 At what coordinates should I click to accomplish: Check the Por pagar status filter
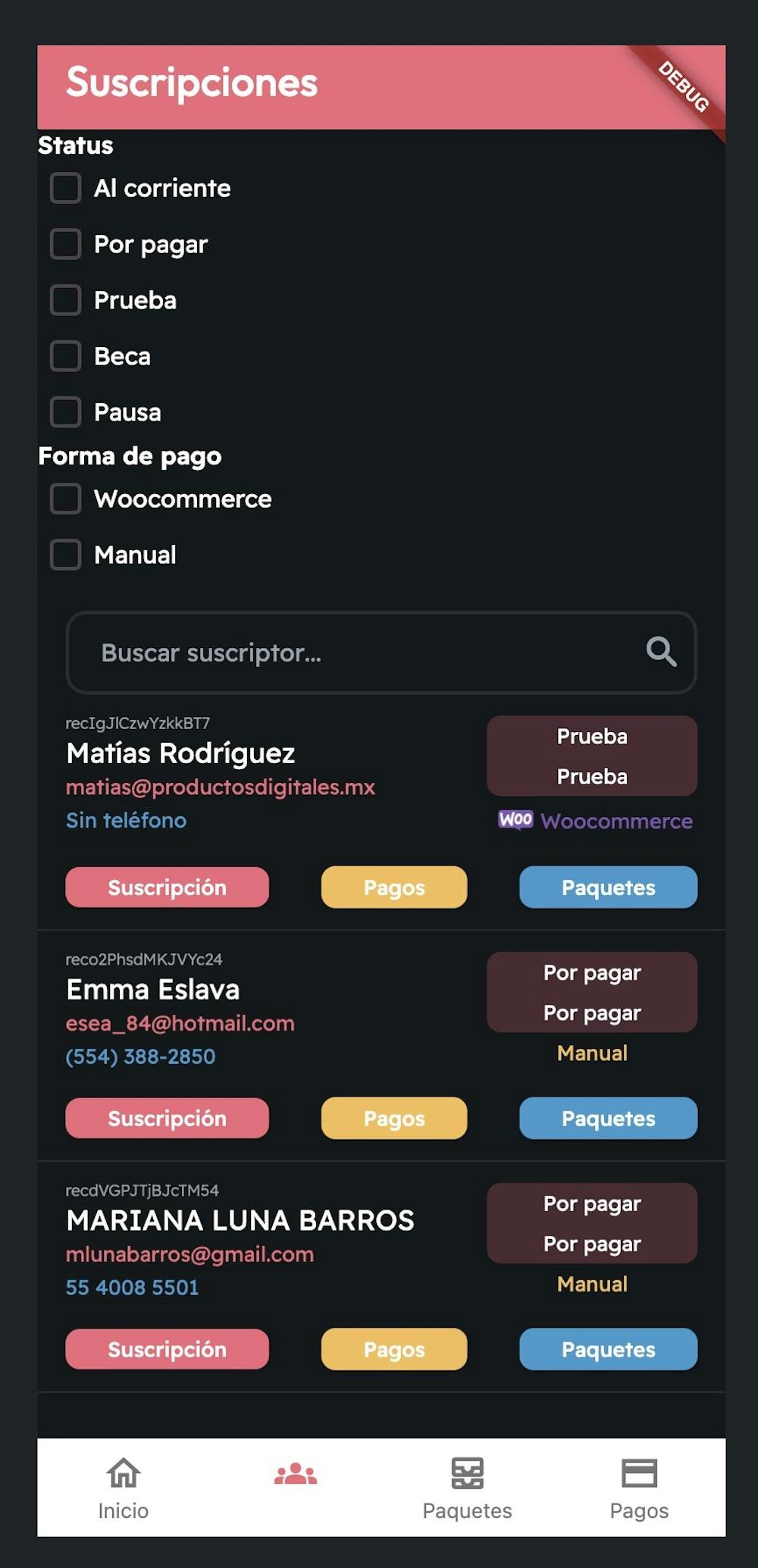[65, 244]
